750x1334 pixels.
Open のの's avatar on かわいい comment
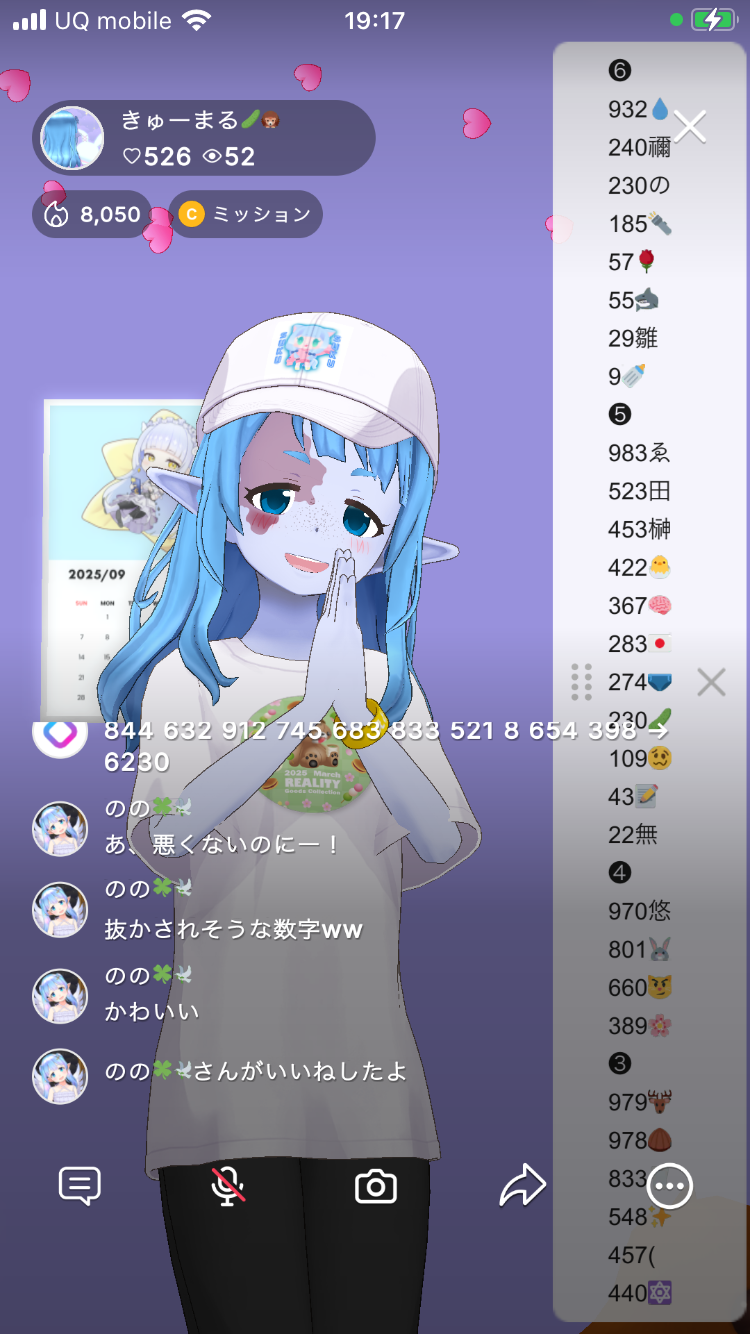pos(60,996)
